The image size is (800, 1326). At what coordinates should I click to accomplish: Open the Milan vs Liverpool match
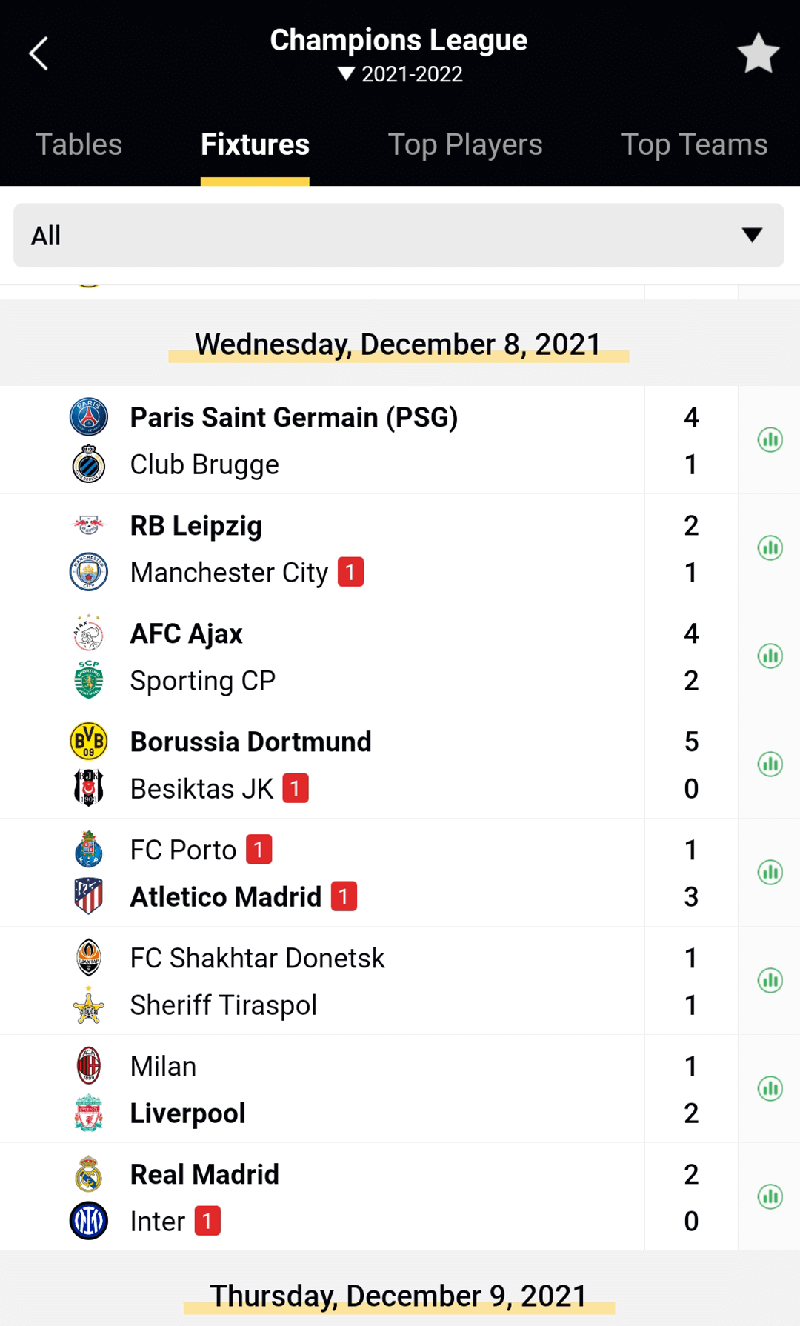[x=322, y=1088]
